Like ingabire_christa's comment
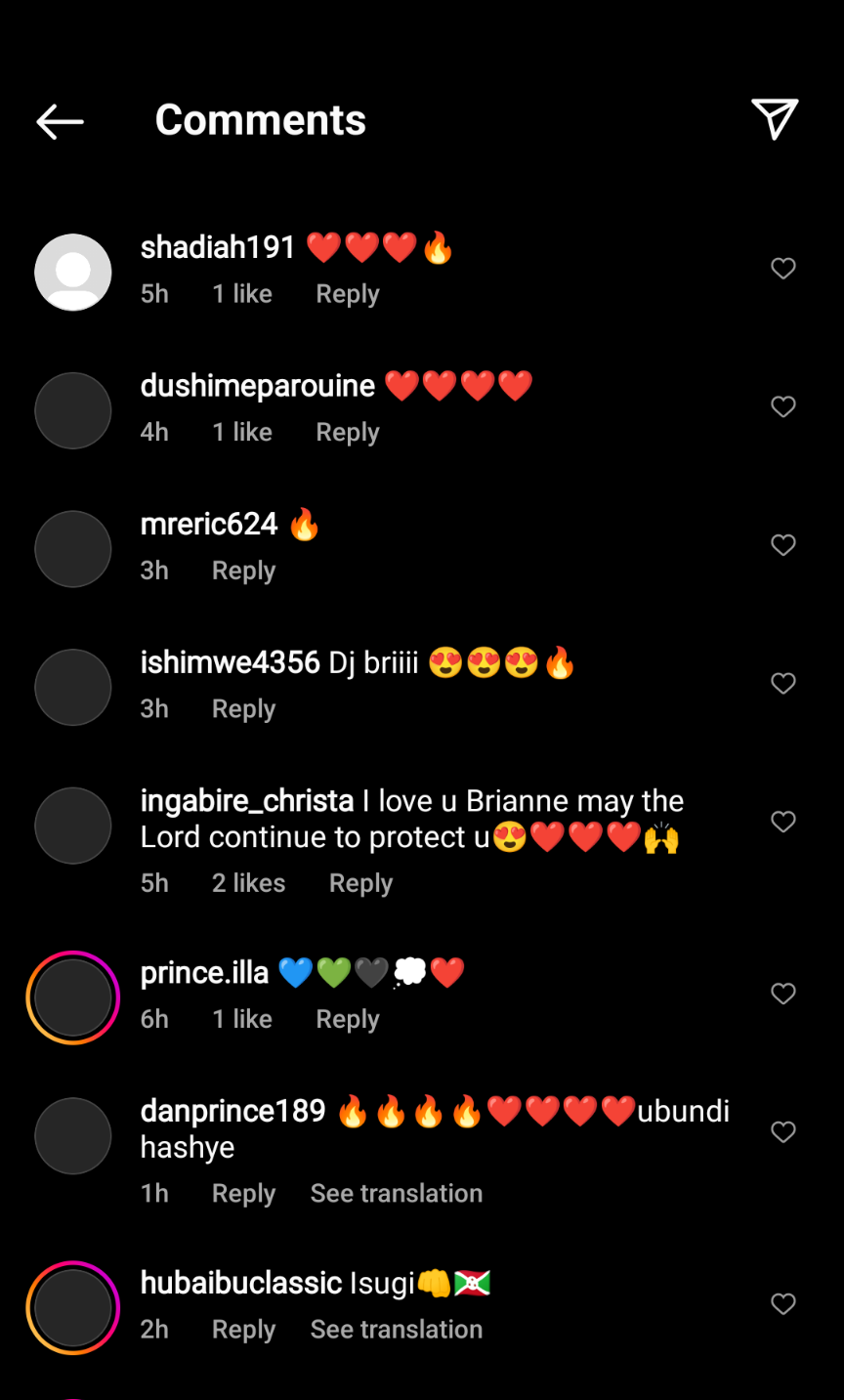844x1400 pixels. 783,822
